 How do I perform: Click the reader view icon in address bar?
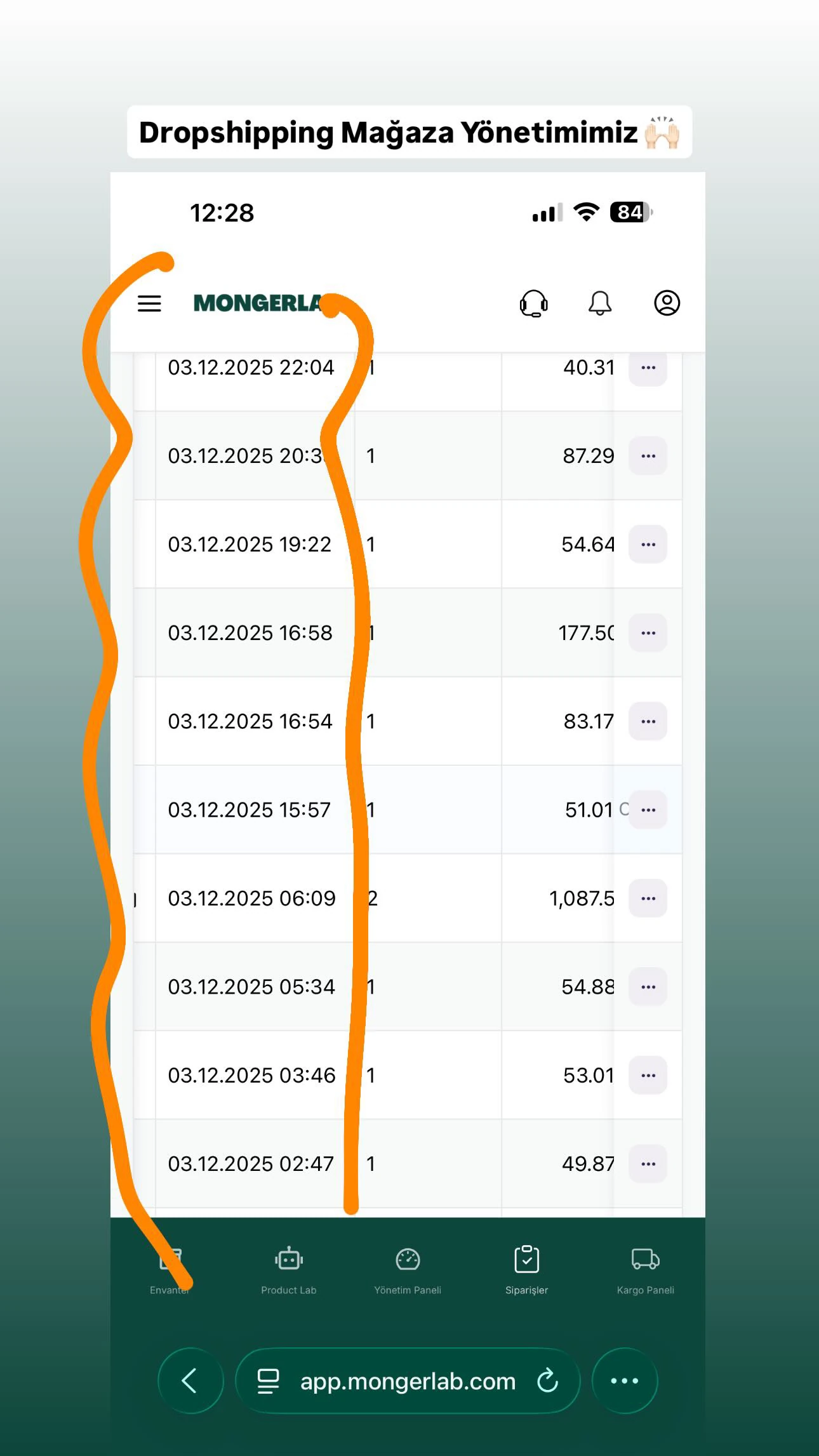pyautogui.click(x=268, y=1381)
